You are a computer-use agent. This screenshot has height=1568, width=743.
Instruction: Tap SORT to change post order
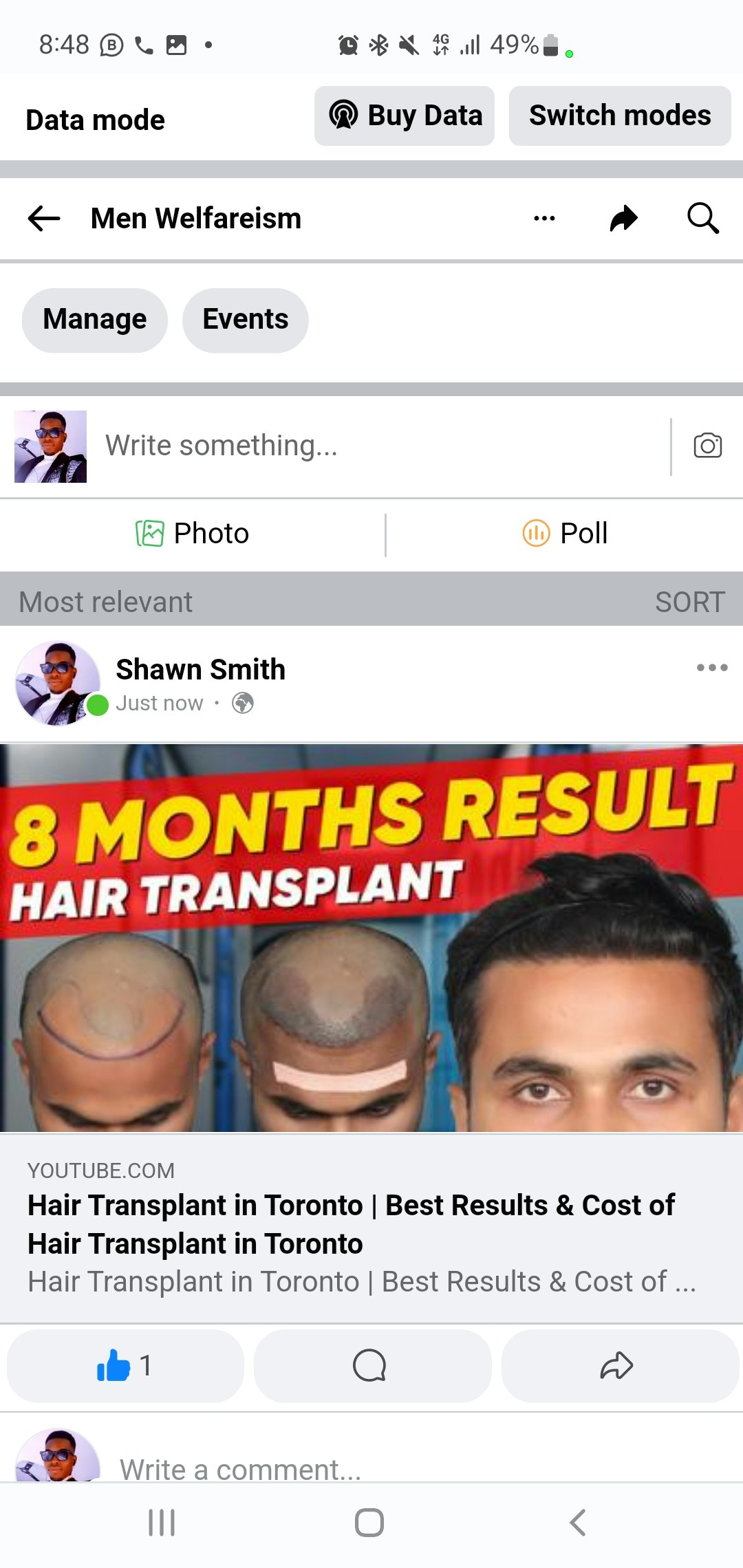click(689, 602)
